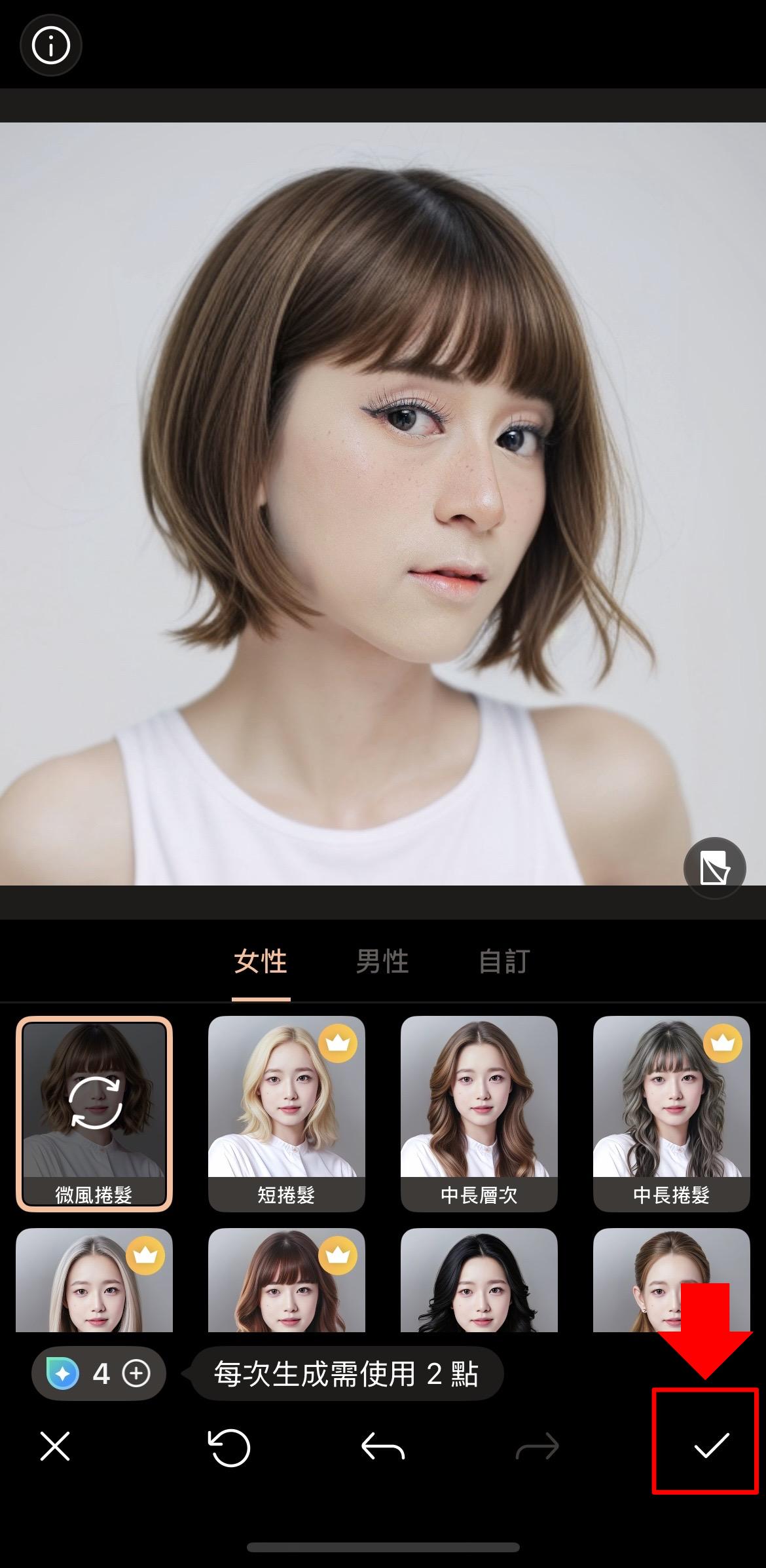The height and width of the screenshot is (1568, 766).
Task: Redo the undone edit
Action: pyautogui.click(x=538, y=1446)
